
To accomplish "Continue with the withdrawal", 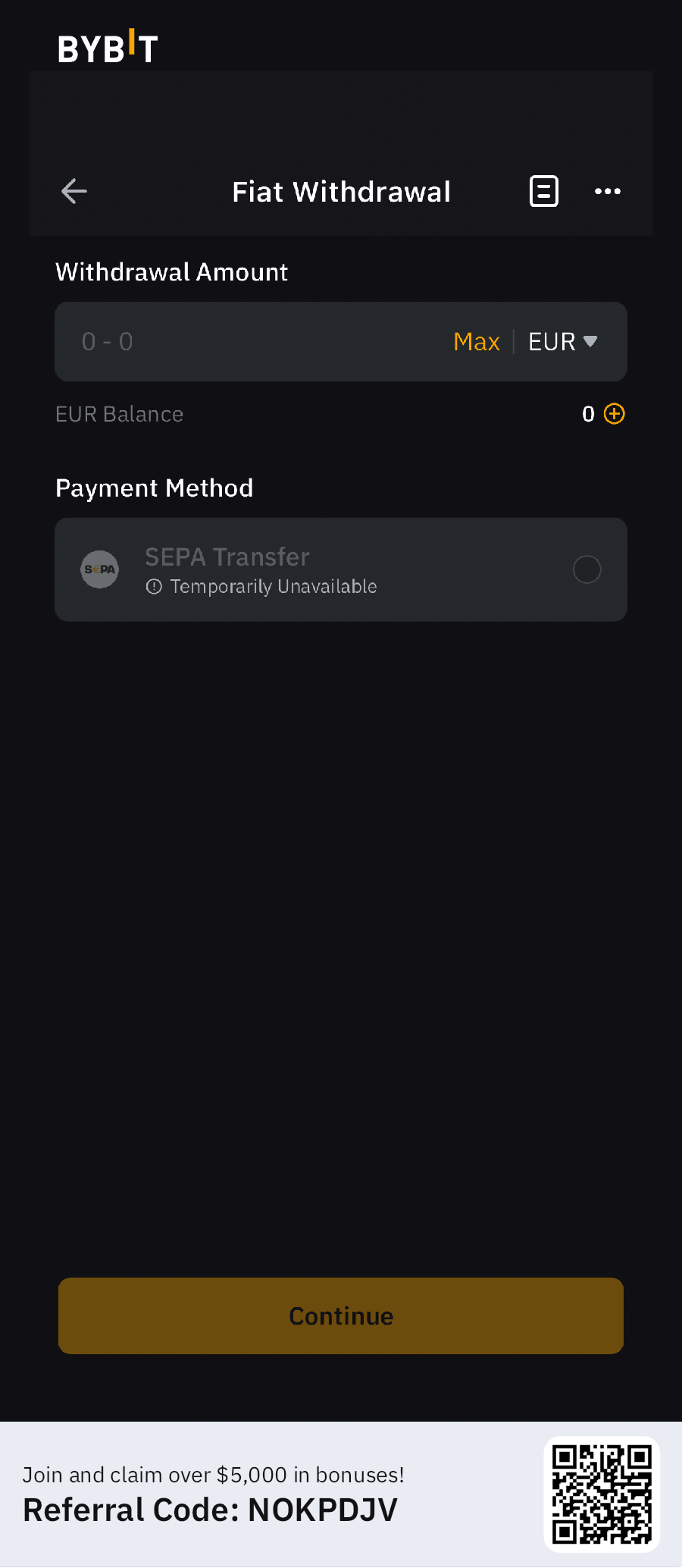I will (341, 1316).
